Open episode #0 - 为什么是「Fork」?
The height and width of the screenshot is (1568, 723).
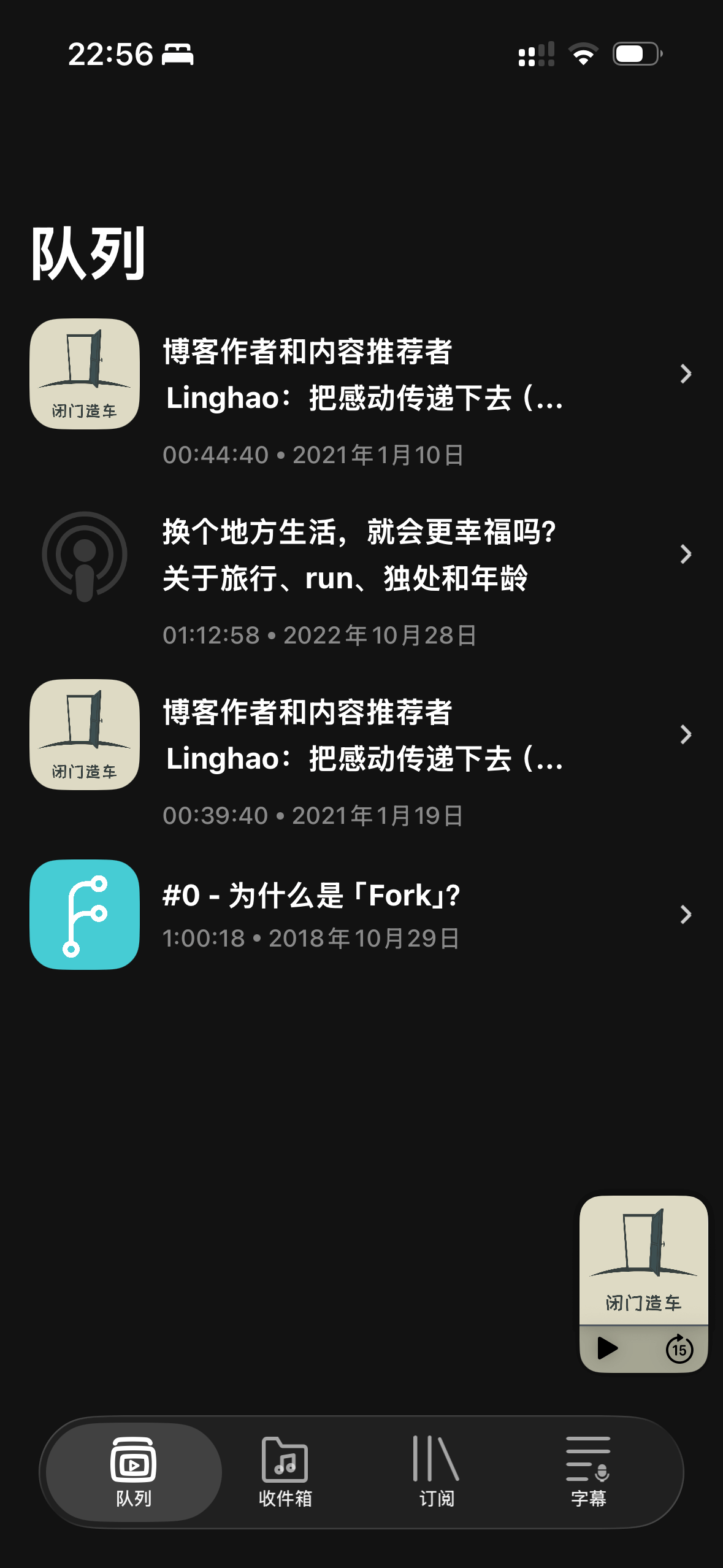click(x=362, y=914)
